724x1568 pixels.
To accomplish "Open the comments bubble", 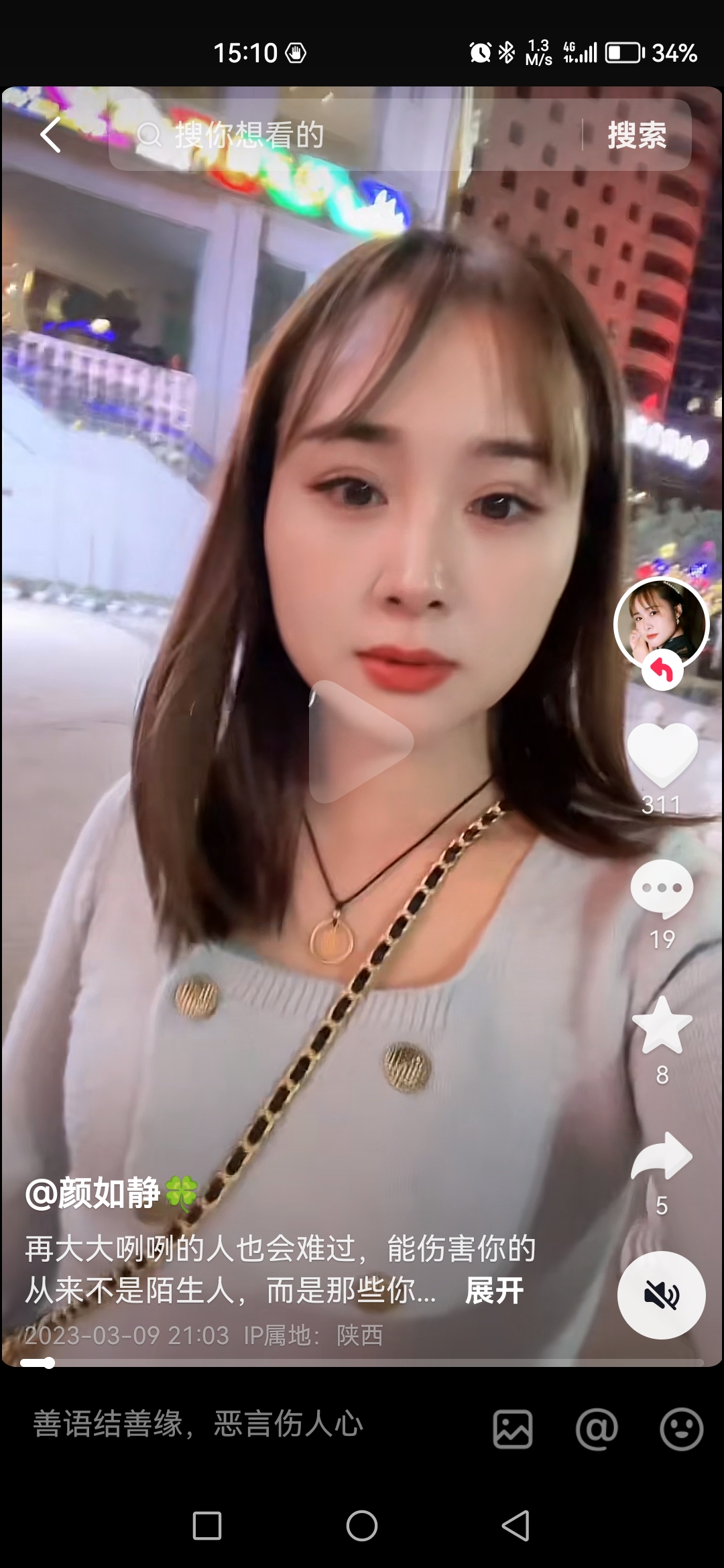I will [662, 889].
